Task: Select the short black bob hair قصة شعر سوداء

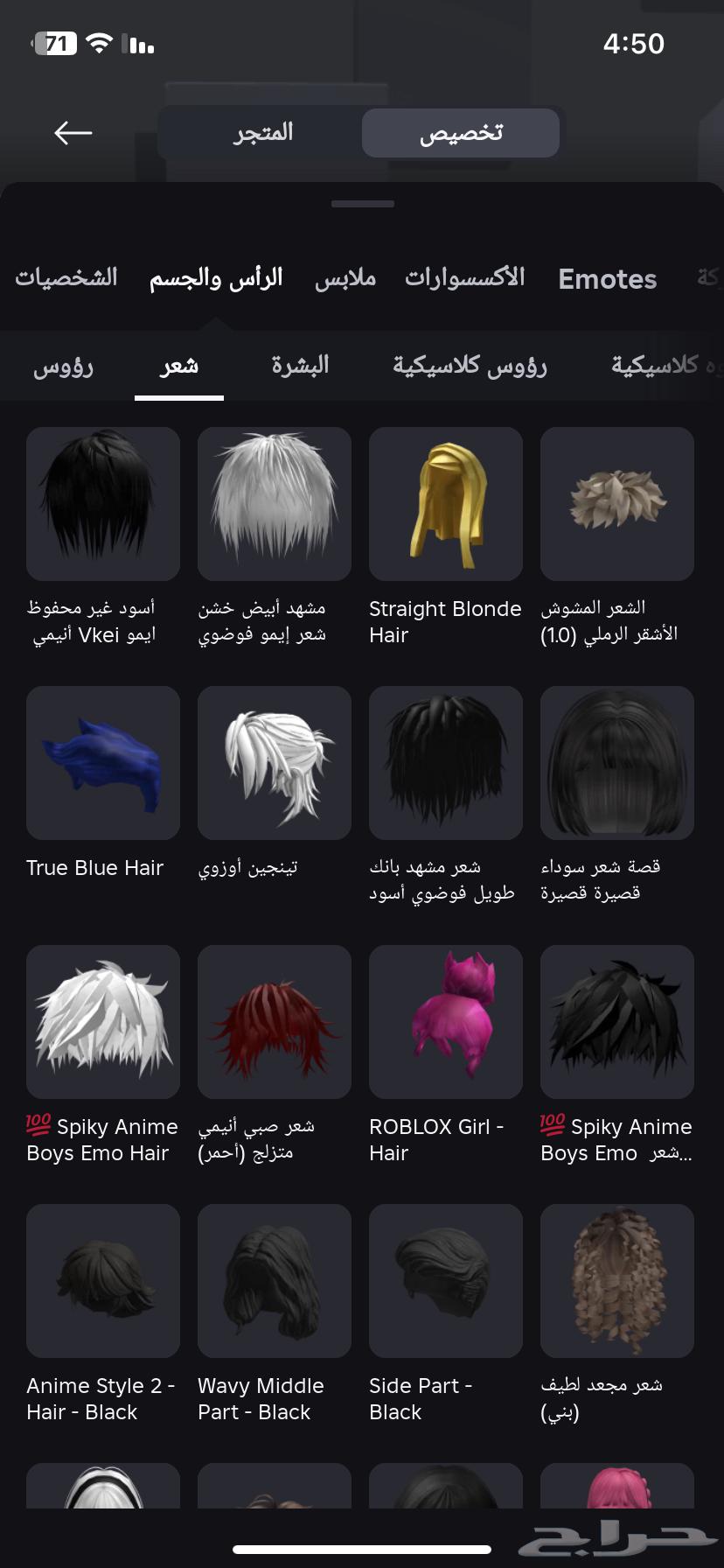Action: (616, 762)
